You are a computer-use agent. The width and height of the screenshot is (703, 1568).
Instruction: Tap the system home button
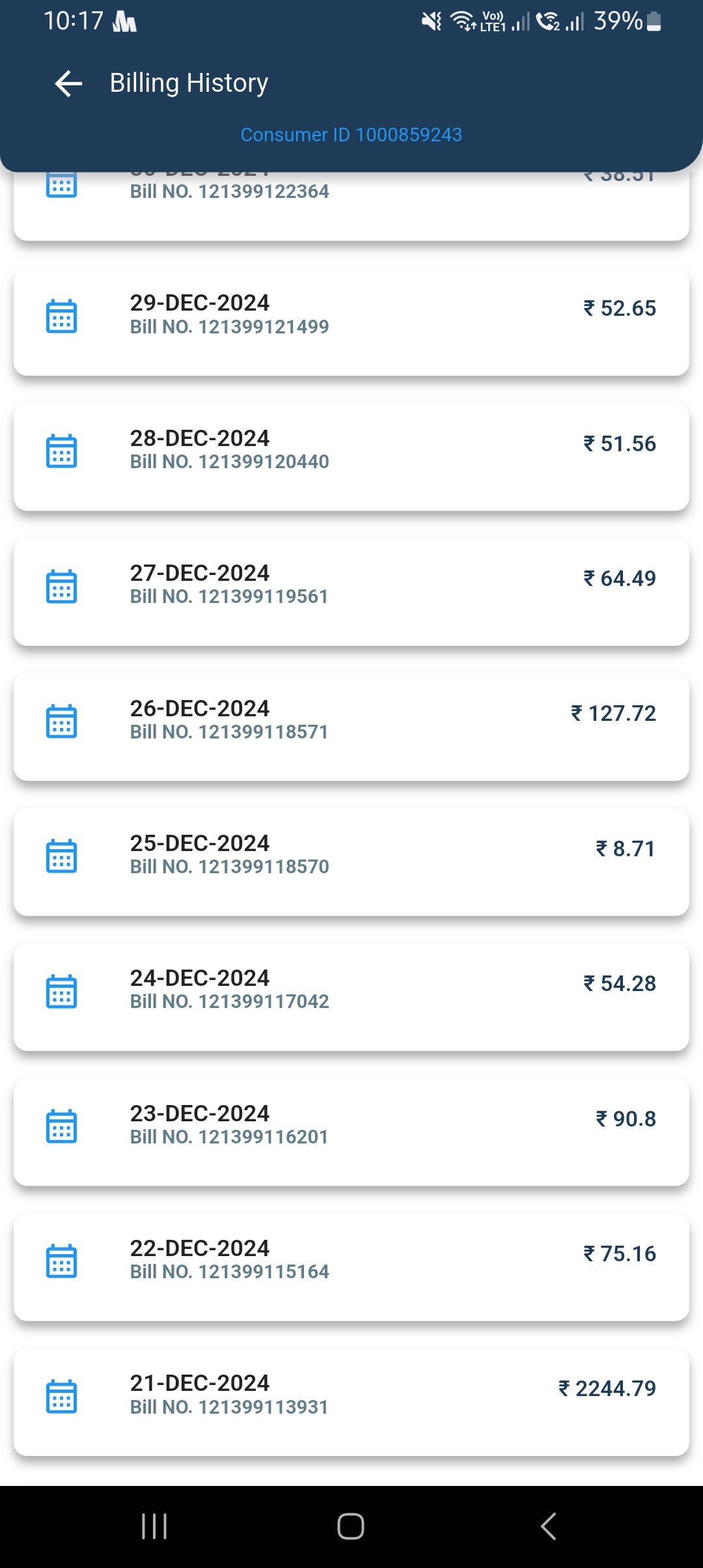[x=351, y=1526]
